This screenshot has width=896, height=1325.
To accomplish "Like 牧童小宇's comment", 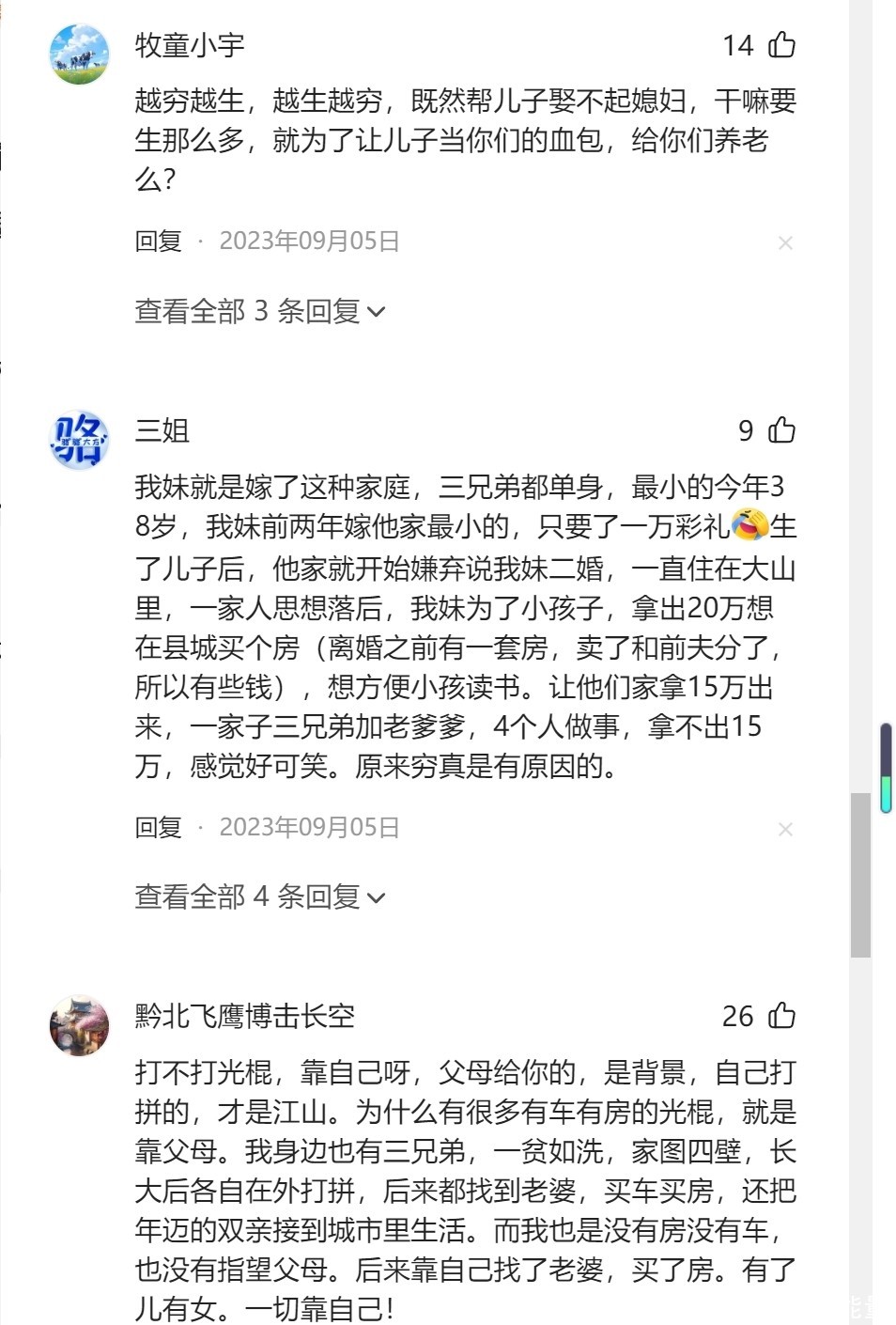I will pyautogui.click(x=781, y=45).
